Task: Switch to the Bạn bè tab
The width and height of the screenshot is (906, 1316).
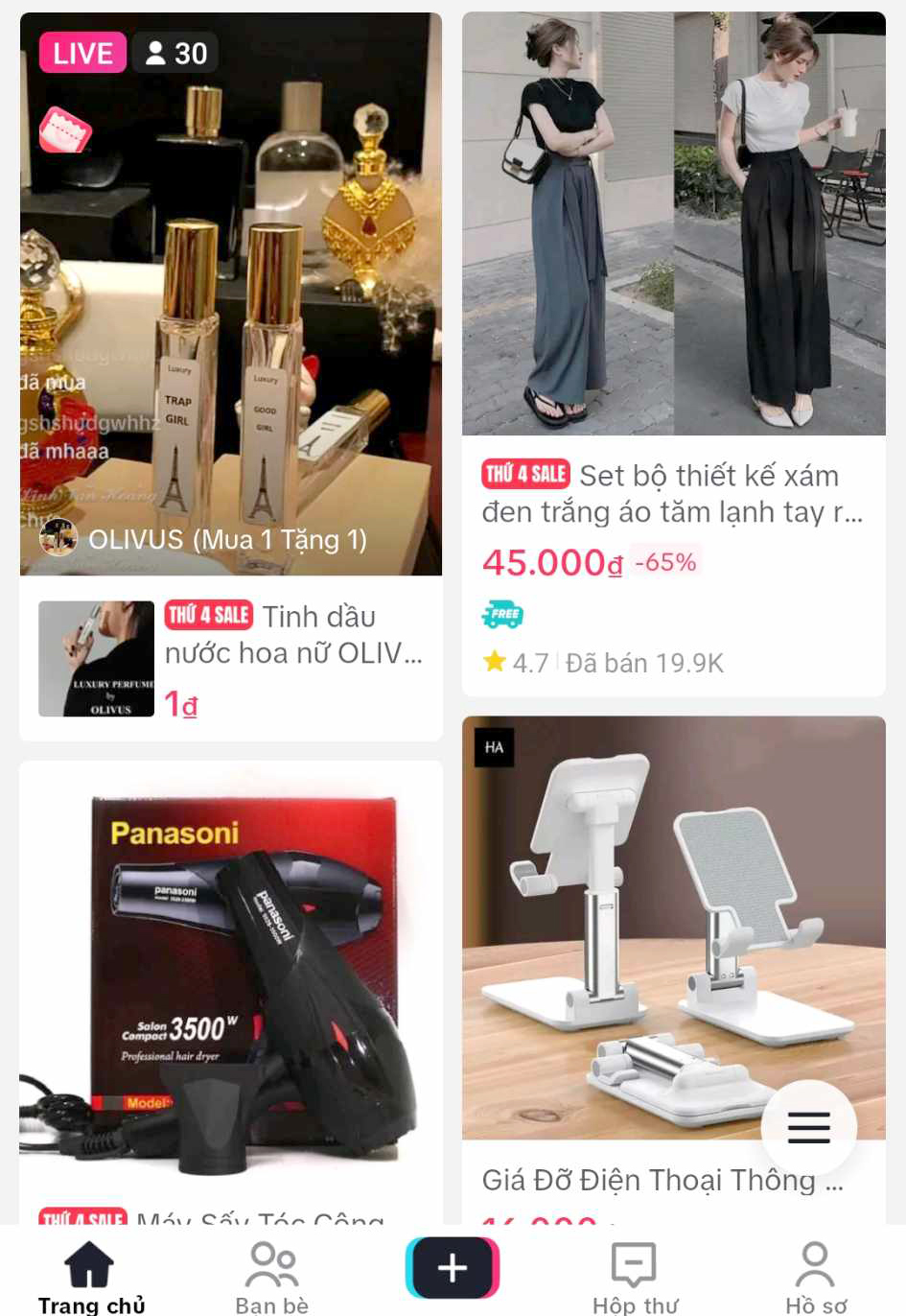Action: click(x=271, y=1276)
